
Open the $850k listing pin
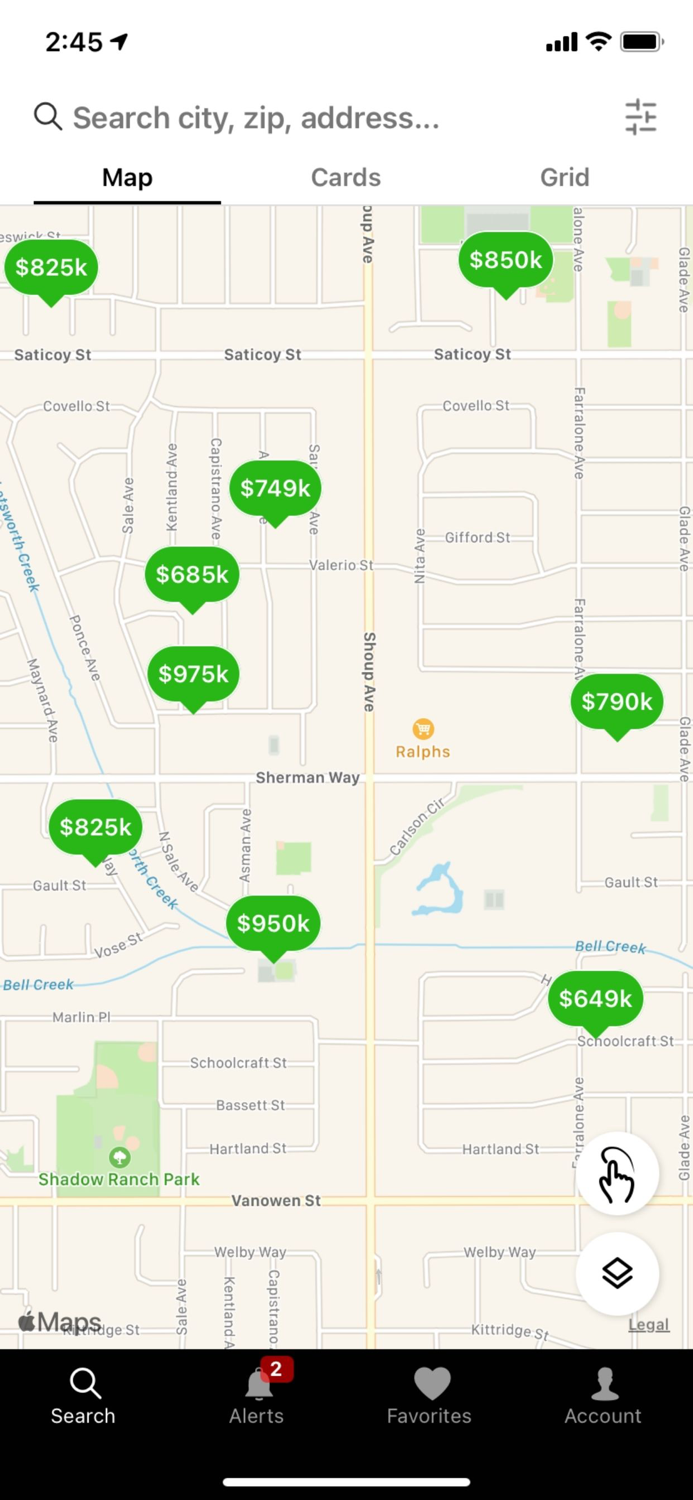tap(506, 261)
